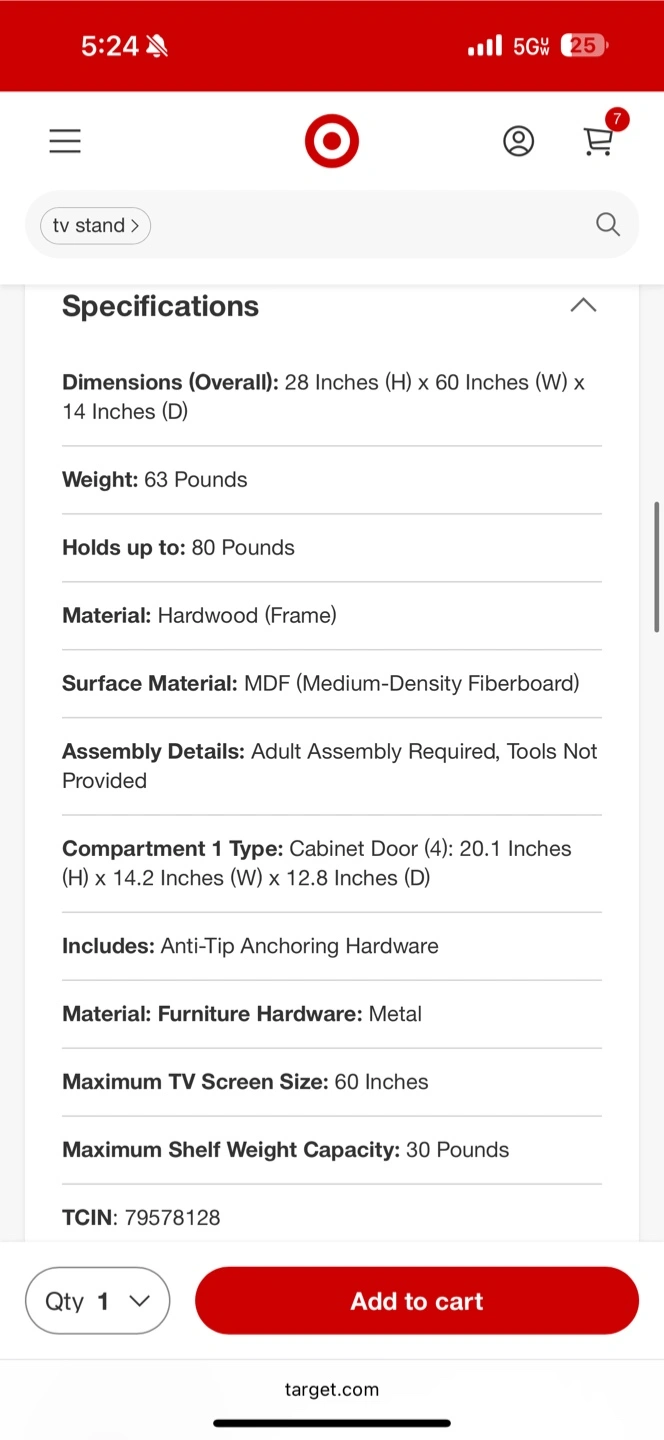This screenshot has width=664, height=1440.
Task: Open the Qty dropdown
Action: point(98,1300)
